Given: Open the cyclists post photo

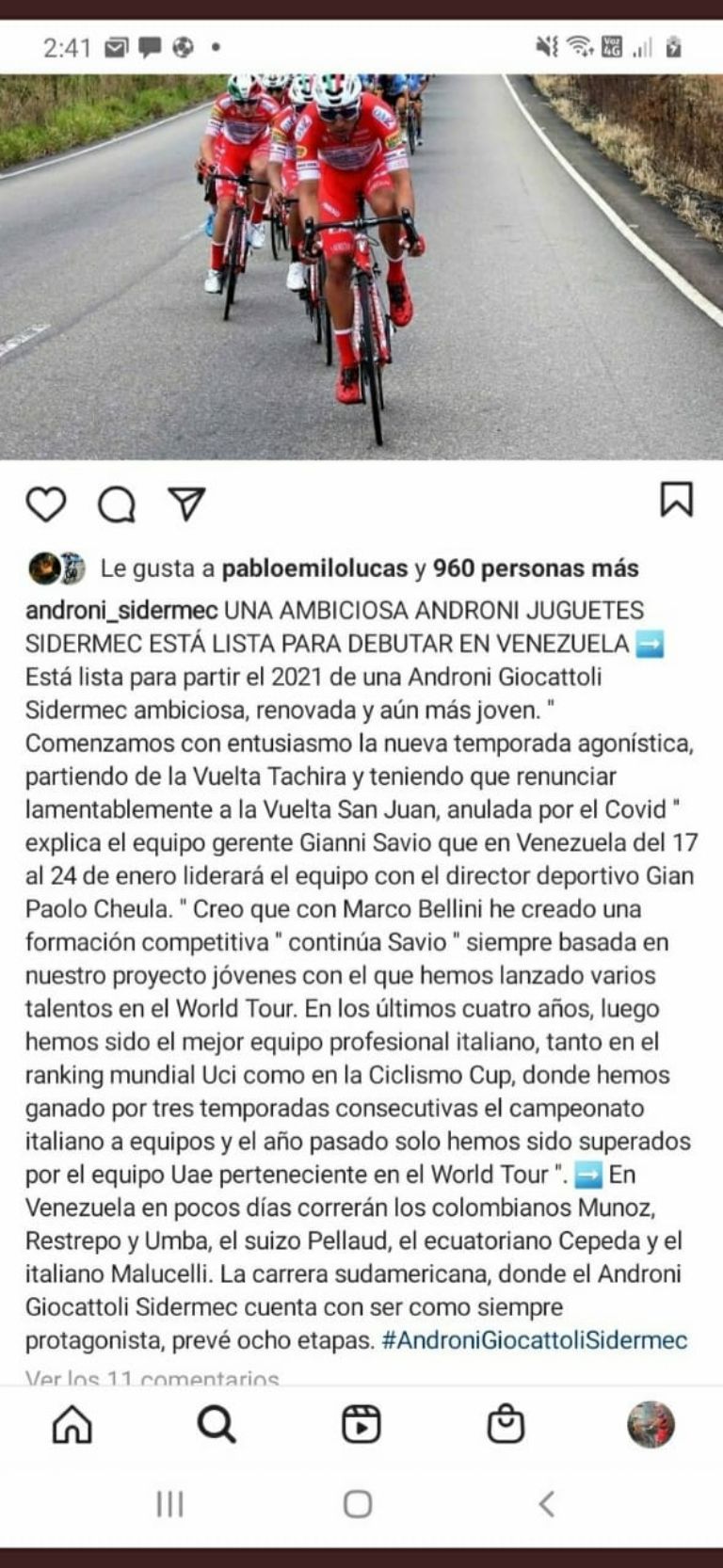Looking at the screenshot, I should pyautogui.click(x=361, y=266).
